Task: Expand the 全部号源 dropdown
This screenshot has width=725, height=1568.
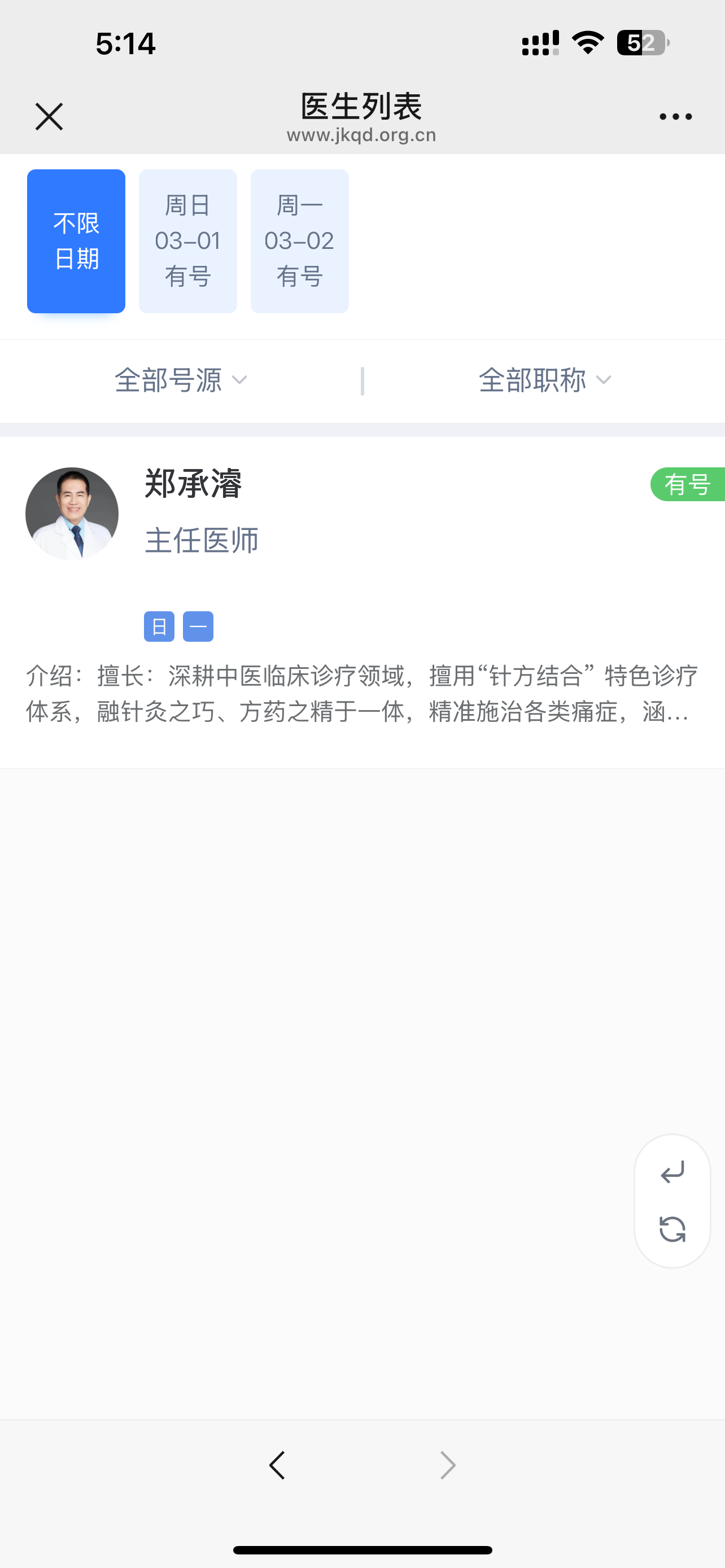Action: coord(181,380)
